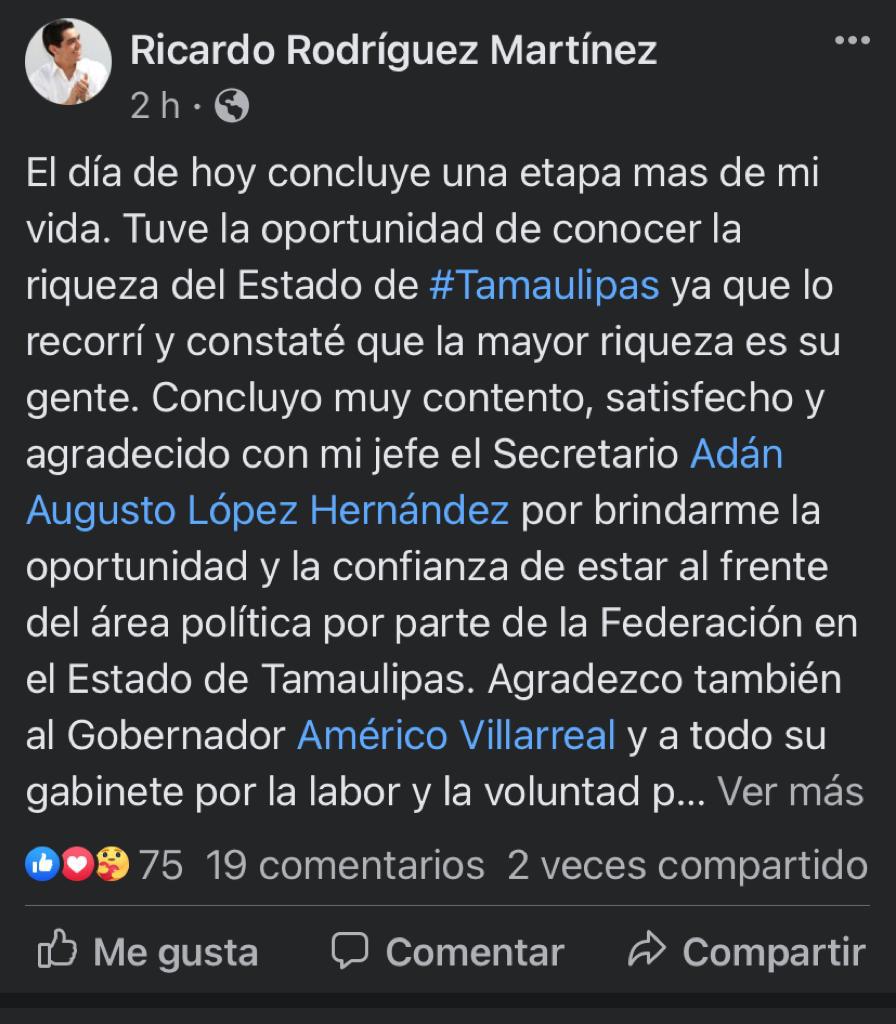
Task: Expand the post with Ver más
Action: point(790,792)
